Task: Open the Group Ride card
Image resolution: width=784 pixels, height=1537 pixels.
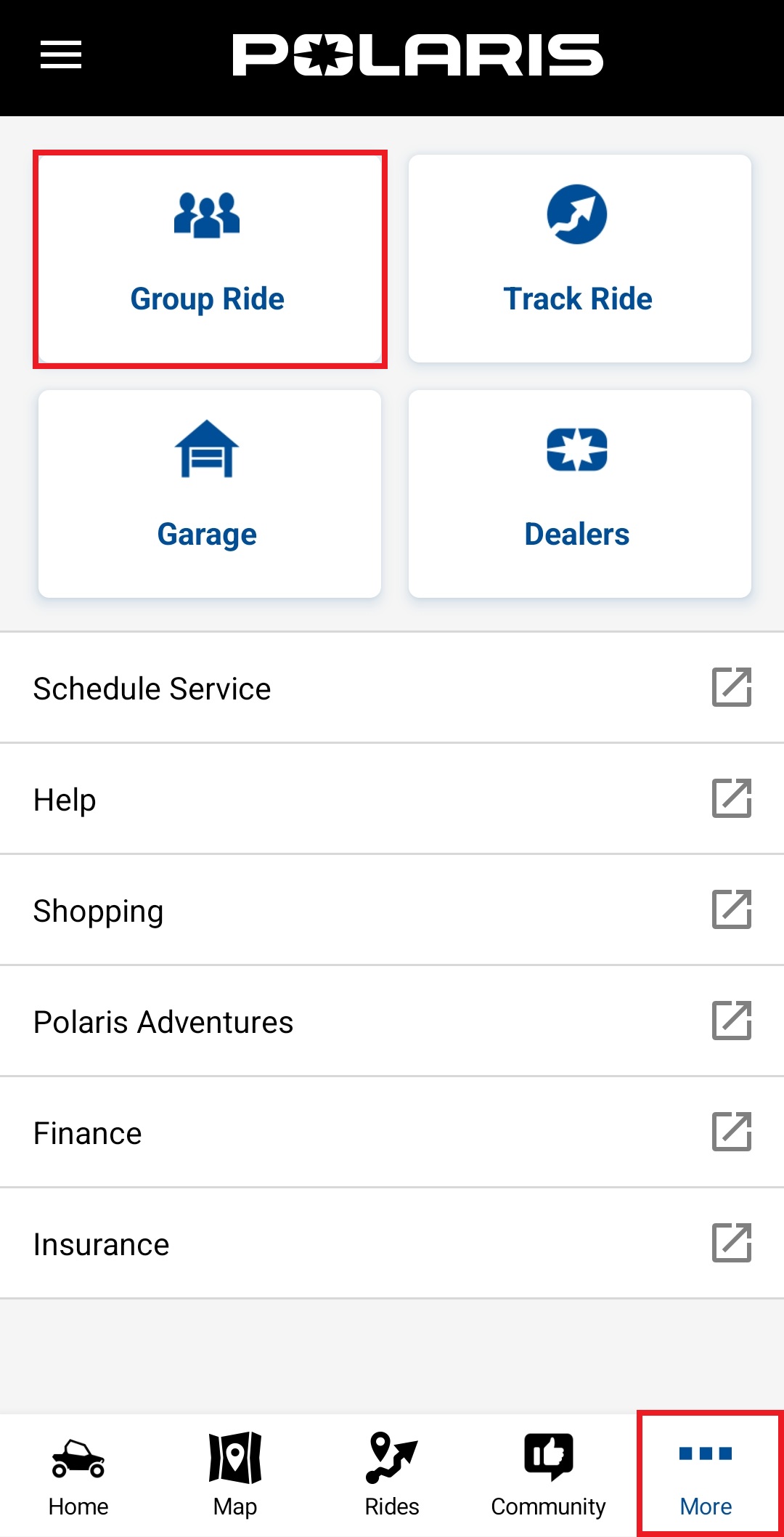Action: pyautogui.click(x=210, y=259)
